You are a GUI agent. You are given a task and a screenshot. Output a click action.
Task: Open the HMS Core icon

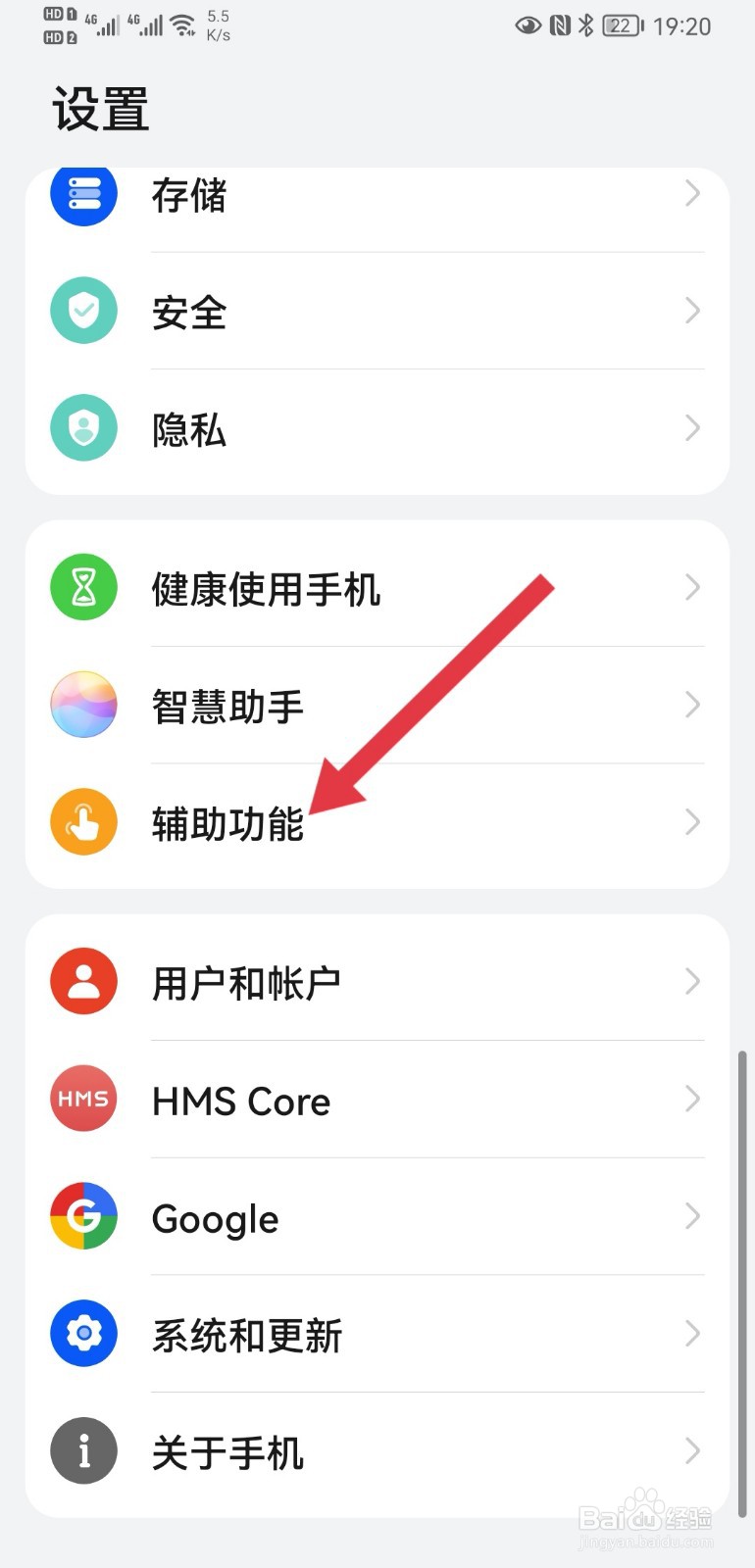(x=83, y=1099)
